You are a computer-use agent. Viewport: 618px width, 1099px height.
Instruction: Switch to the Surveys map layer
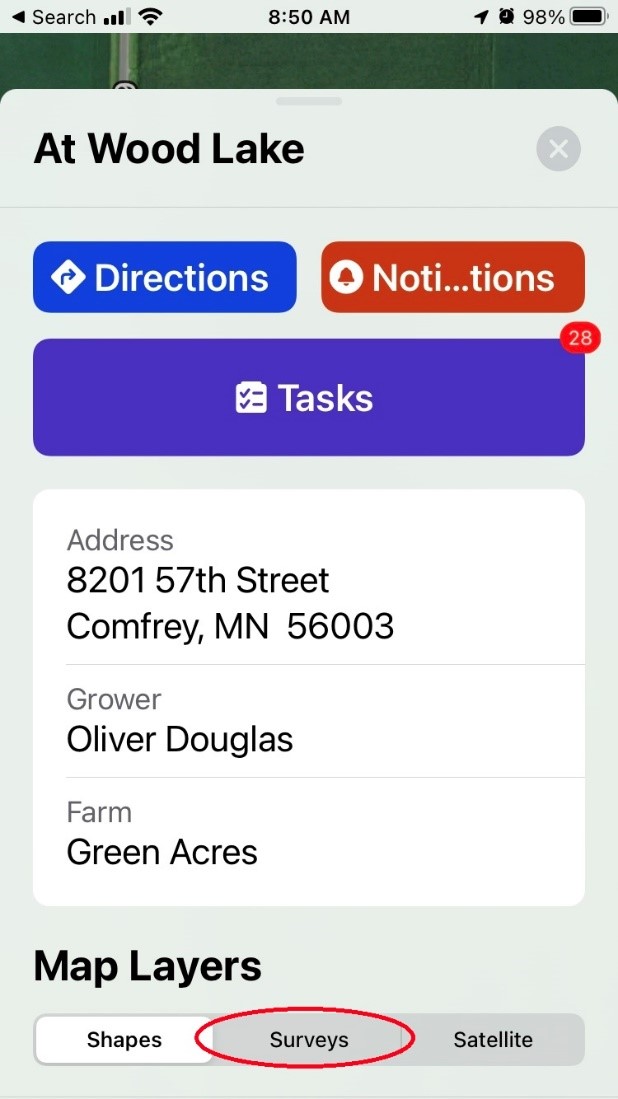click(308, 1039)
